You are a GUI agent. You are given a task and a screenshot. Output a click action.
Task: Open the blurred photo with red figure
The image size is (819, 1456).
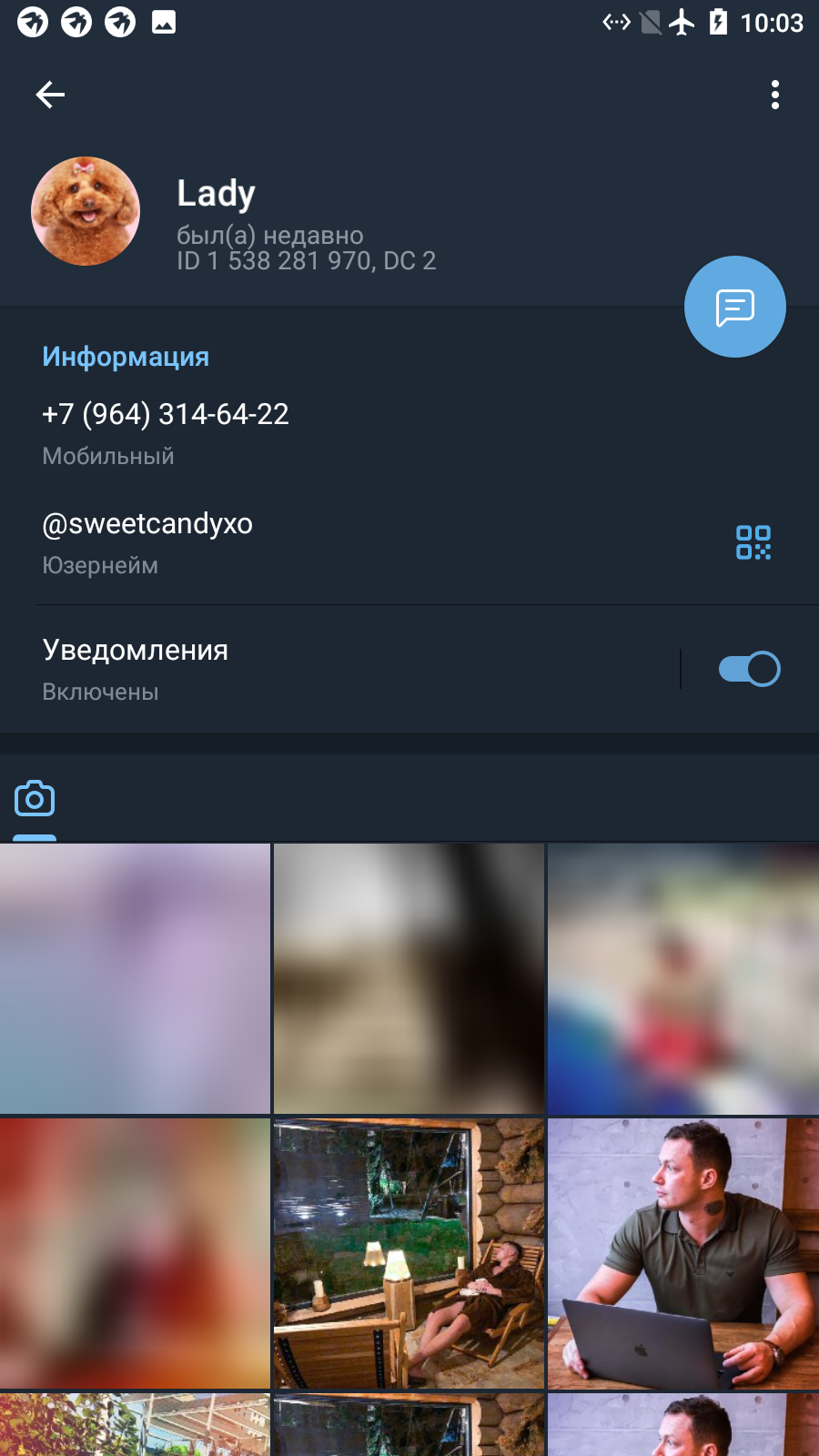point(683,978)
